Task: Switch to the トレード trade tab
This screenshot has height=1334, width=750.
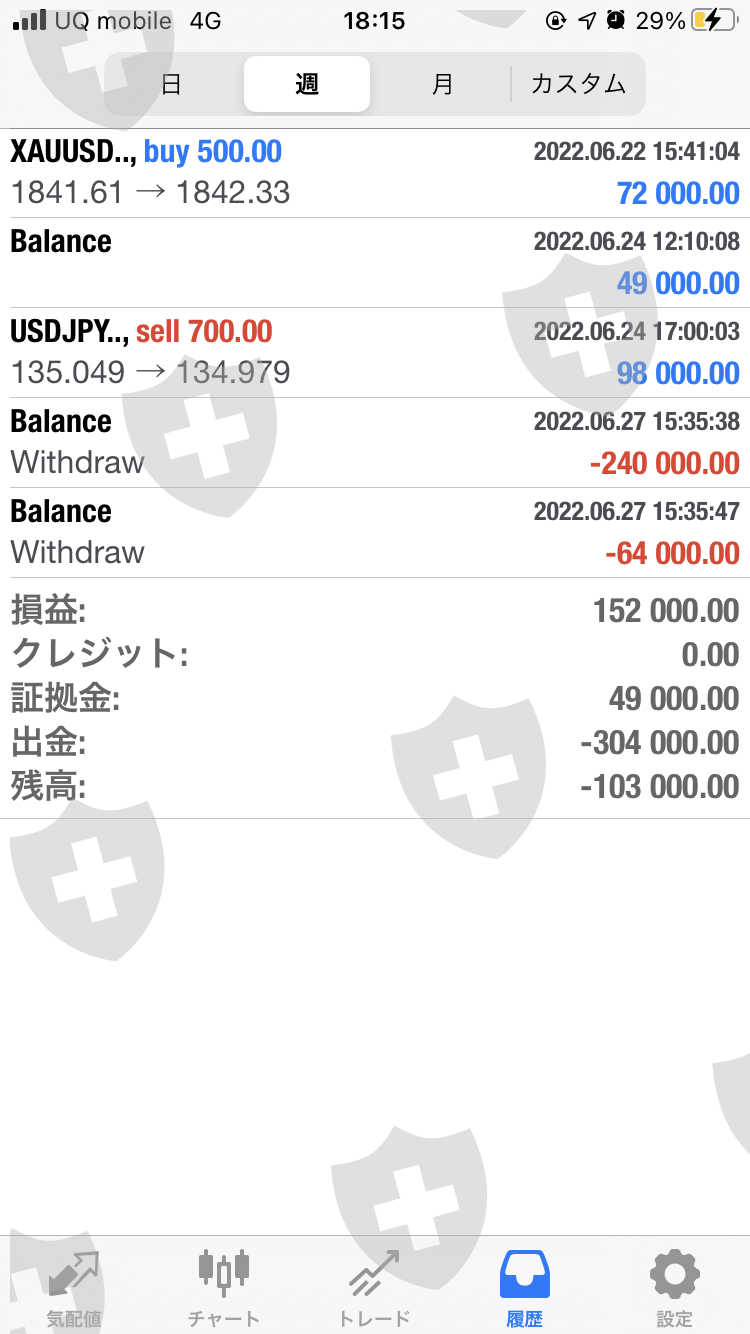Action: (x=374, y=1286)
